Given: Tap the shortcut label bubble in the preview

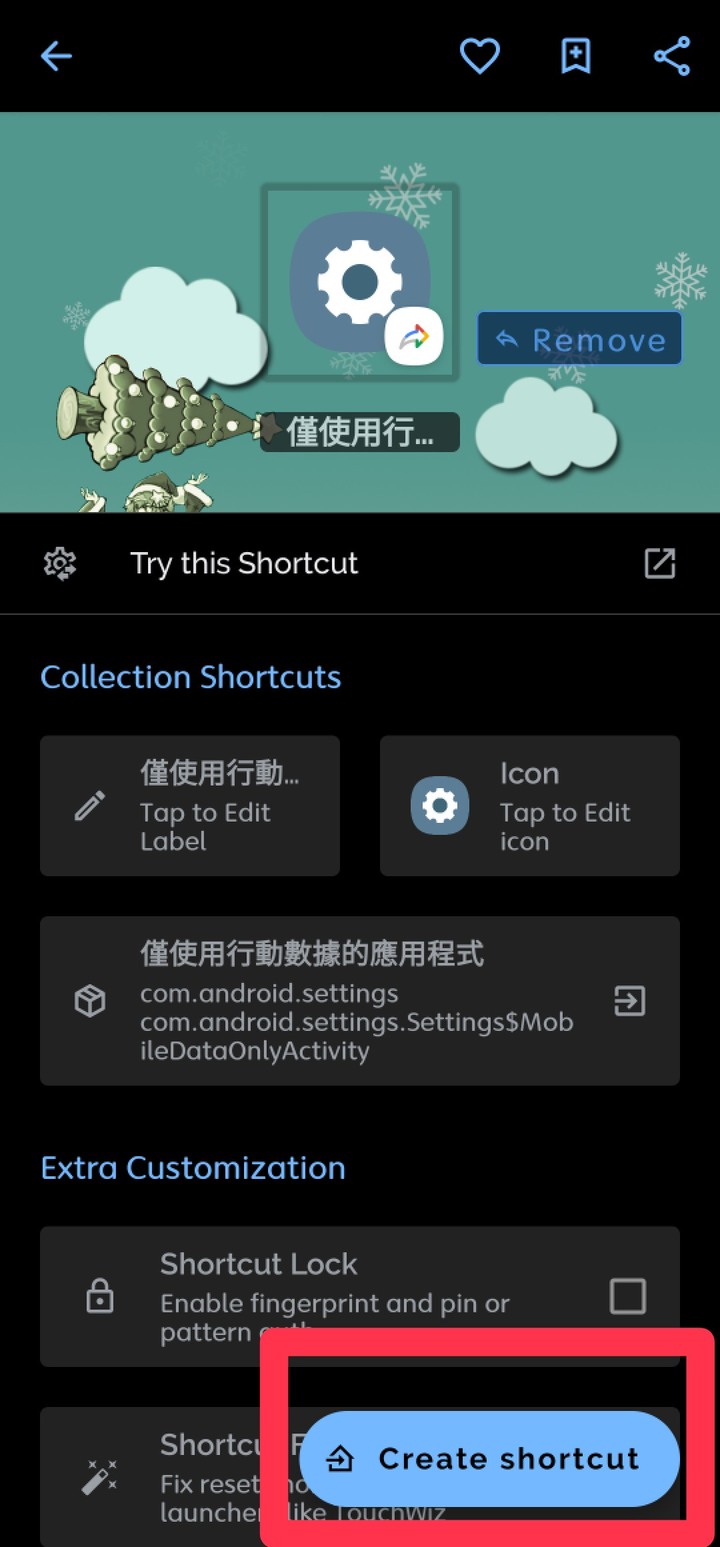Looking at the screenshot, I should coord(358,431).
